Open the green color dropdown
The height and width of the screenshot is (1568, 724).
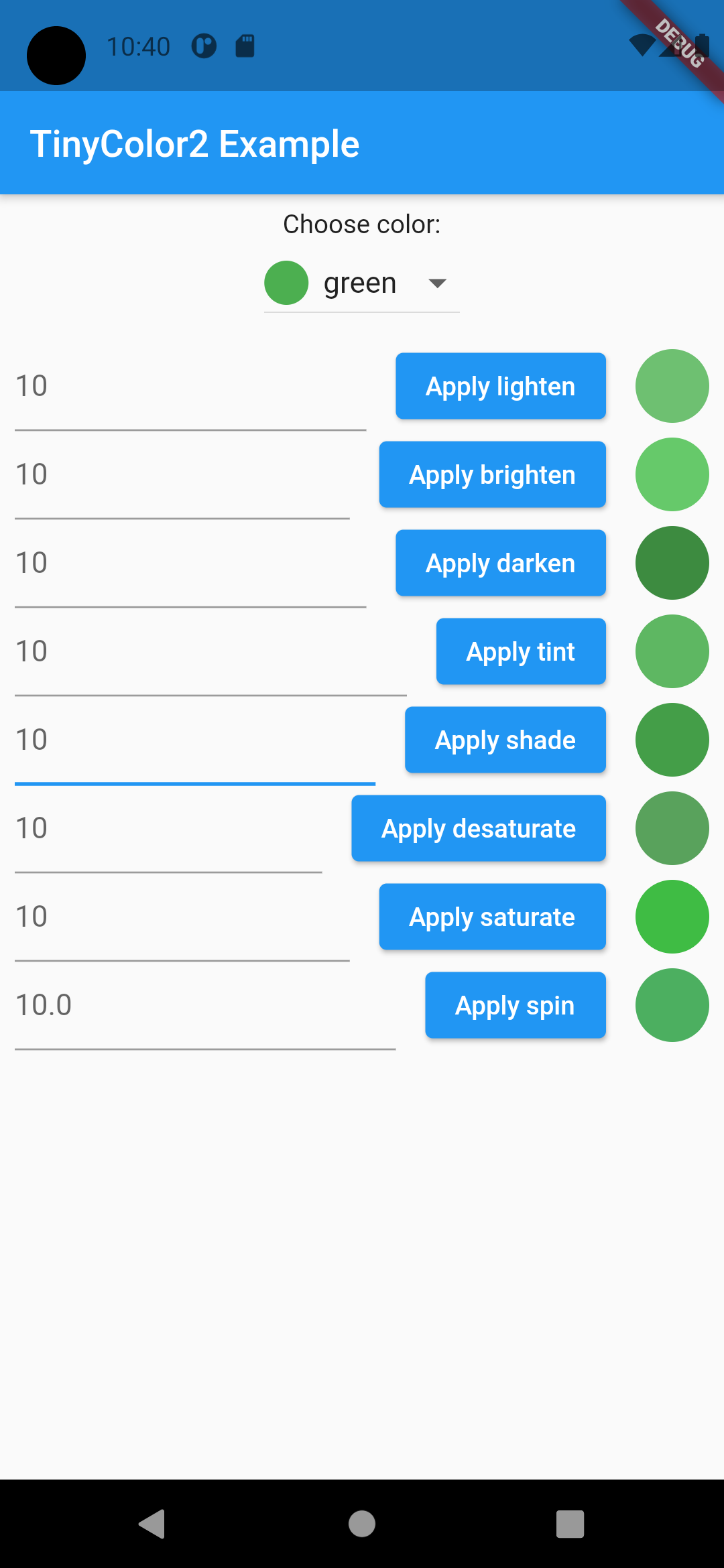coord(361,283)
